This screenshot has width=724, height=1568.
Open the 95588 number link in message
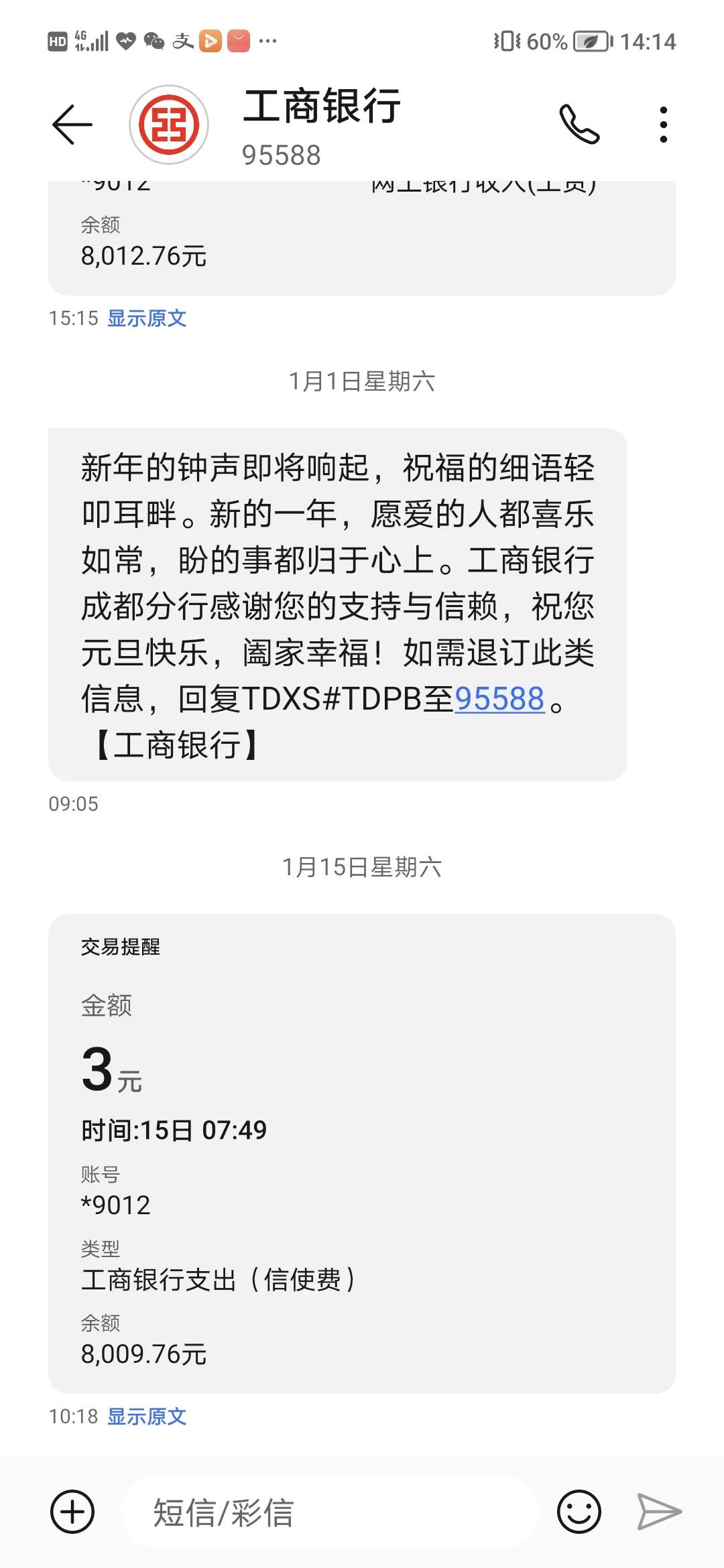point(499,699)
